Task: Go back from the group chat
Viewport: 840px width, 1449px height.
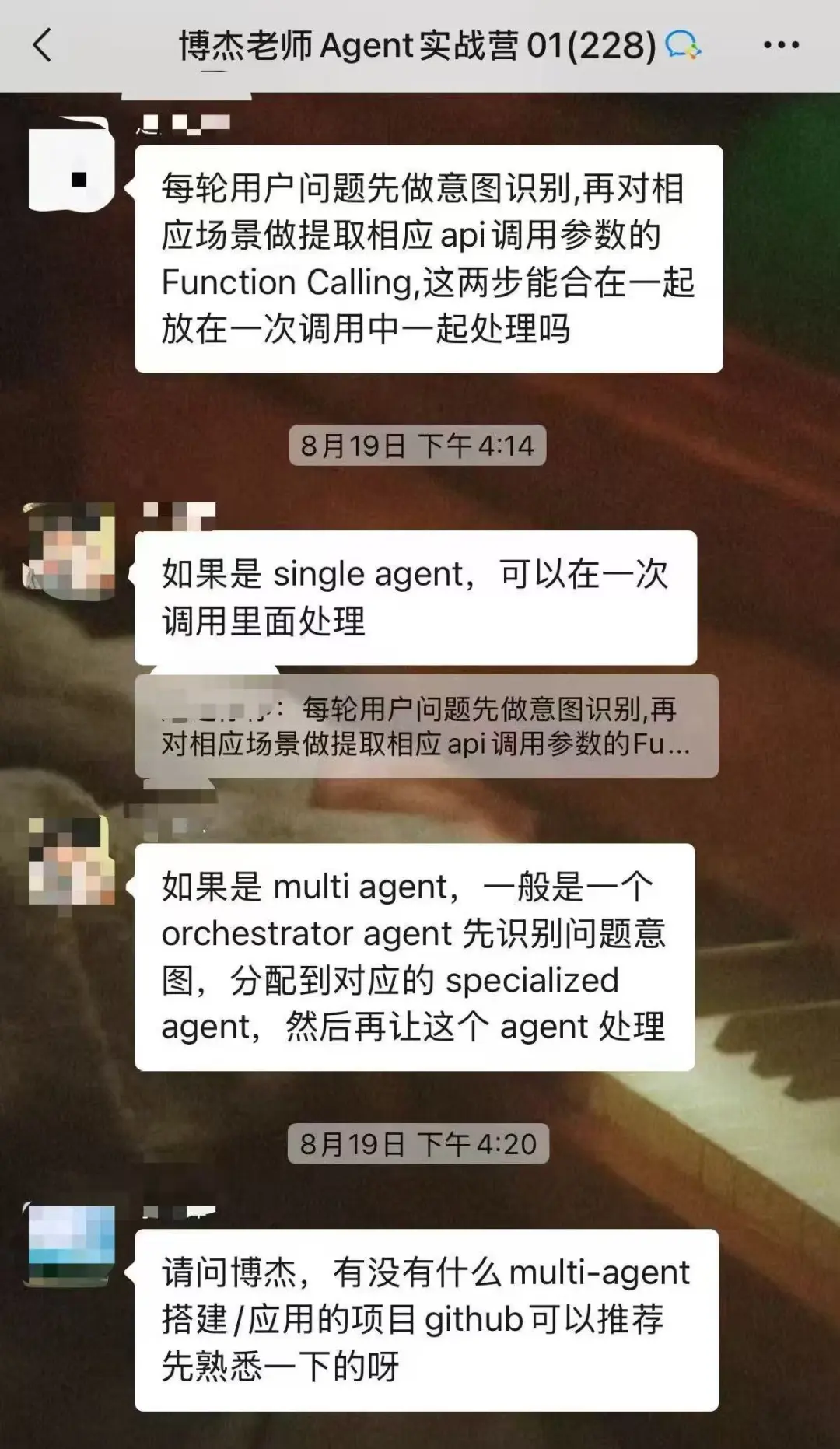Action: click(x=43, y=45)
